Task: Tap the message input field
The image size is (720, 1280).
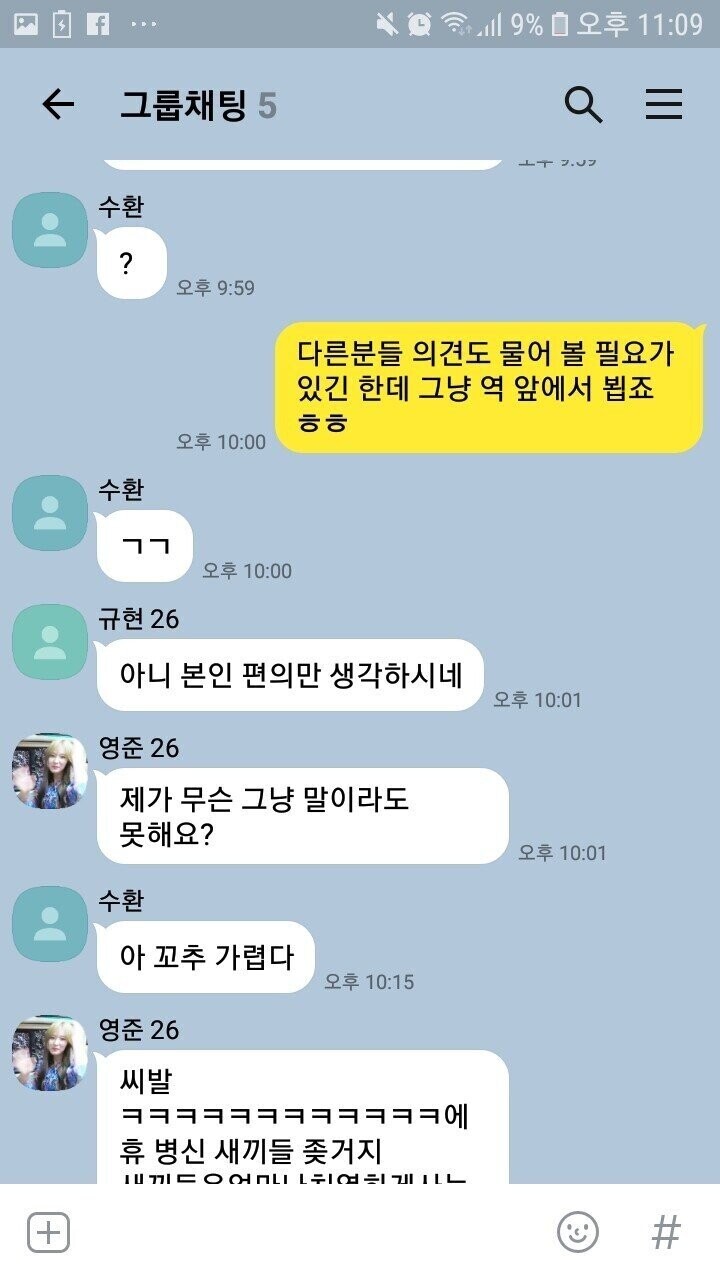Action: click(x=310, y=1232)
